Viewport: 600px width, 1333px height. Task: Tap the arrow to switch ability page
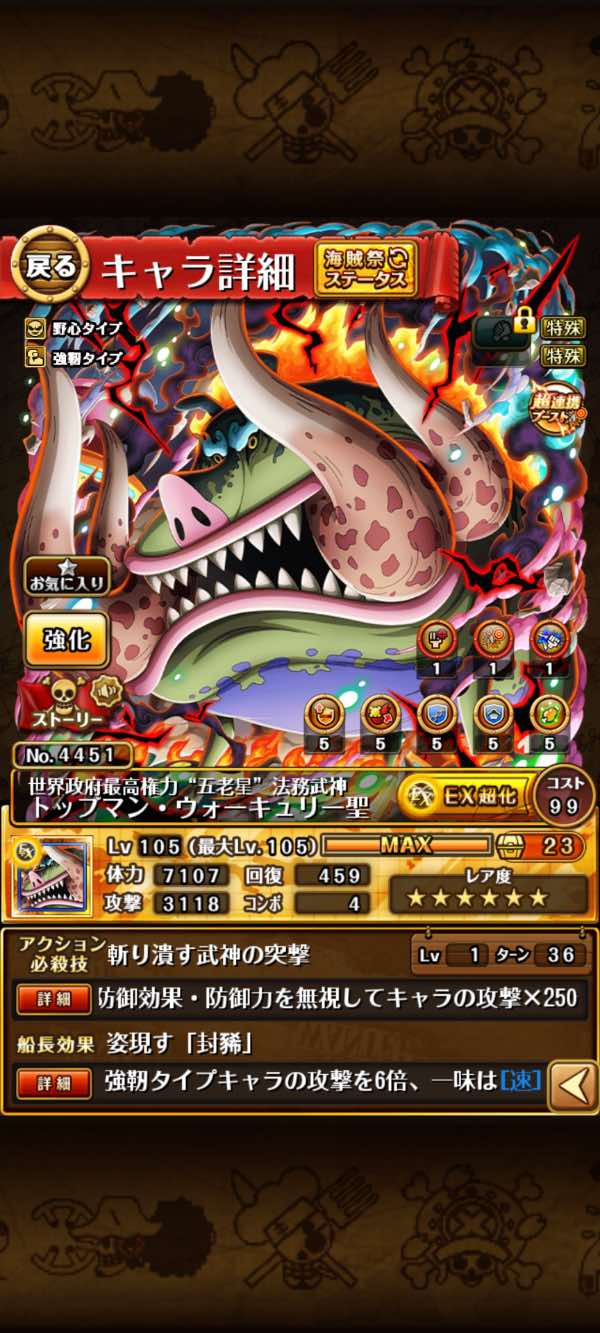pos(573,1084)
